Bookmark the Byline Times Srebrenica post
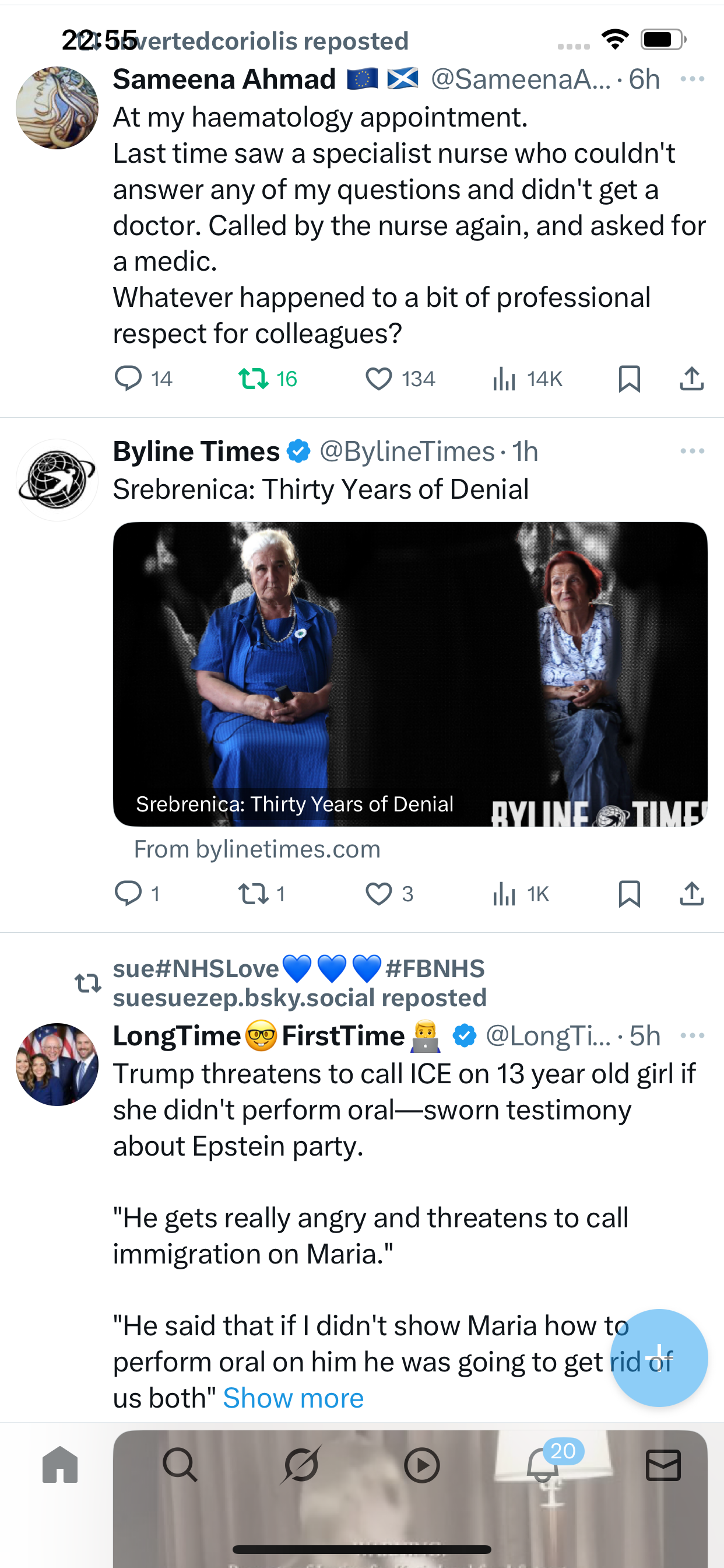Image resolution: width=724 pixels, height=1568 pixels. pos(629,894)
